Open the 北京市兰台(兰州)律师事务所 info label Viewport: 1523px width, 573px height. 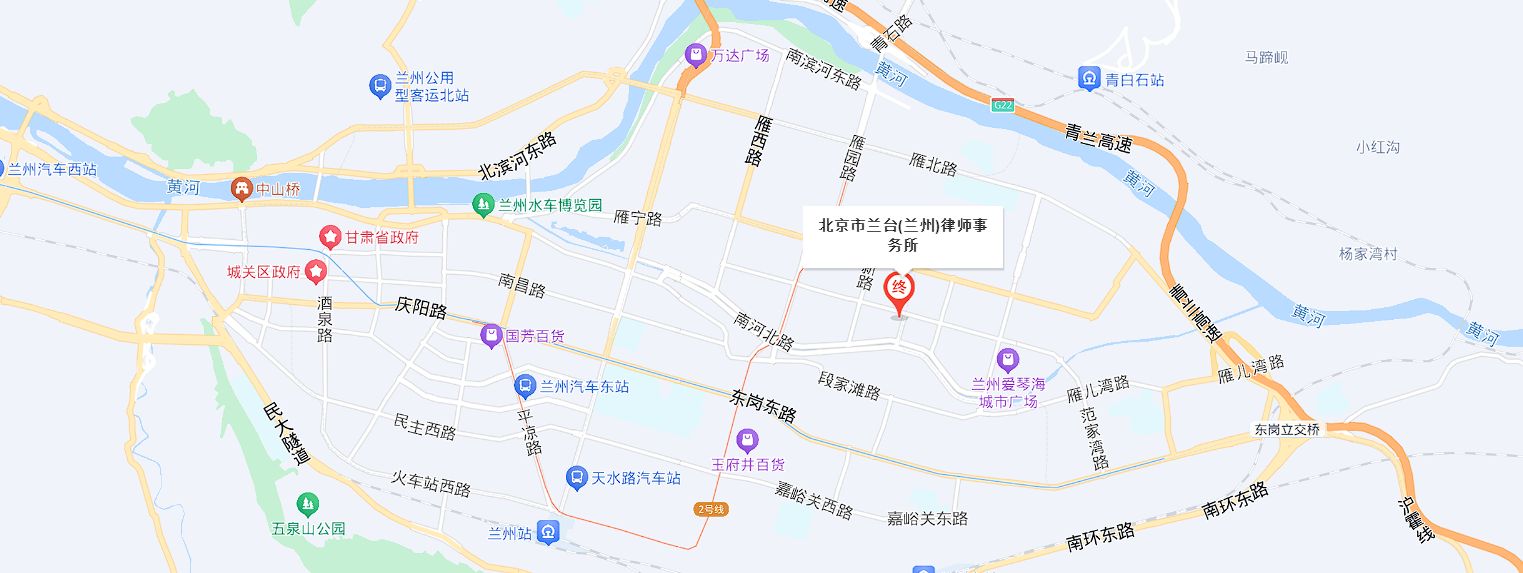(902, 236)
